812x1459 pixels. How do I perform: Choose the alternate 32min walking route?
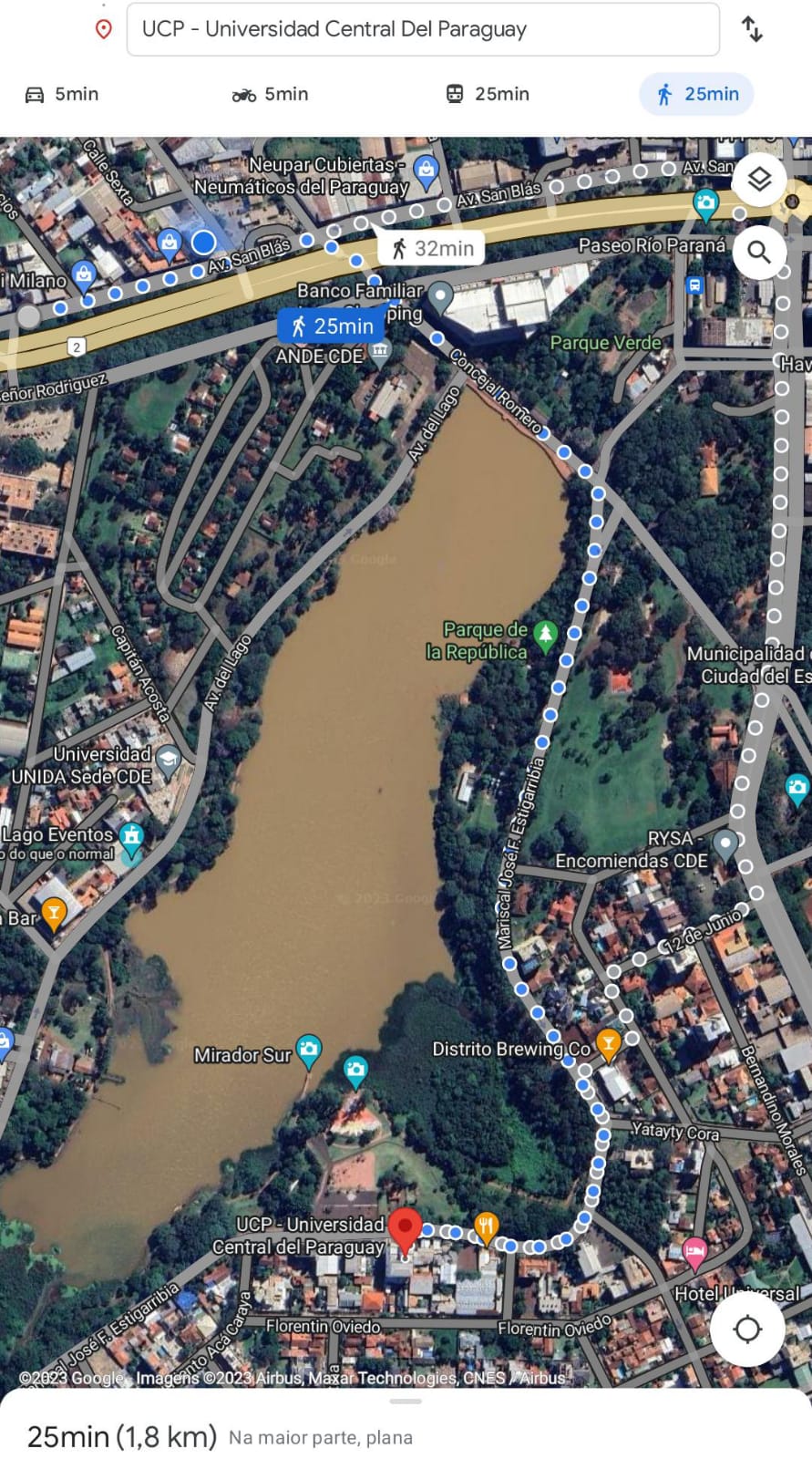[430, 248]
